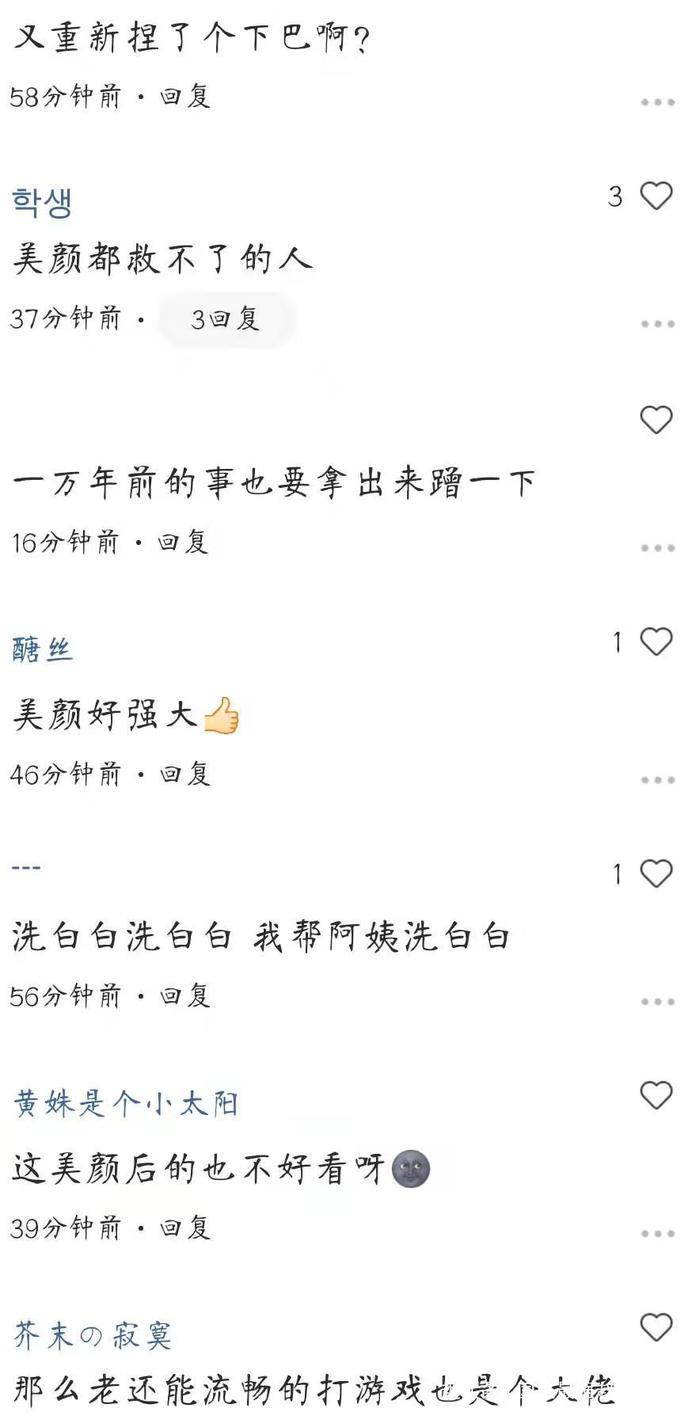The width and height of the screenshot is (700, 1420).
Task: Reply to 黄姝是个小太阳's comment
Action: click(x=186, y=1227)
